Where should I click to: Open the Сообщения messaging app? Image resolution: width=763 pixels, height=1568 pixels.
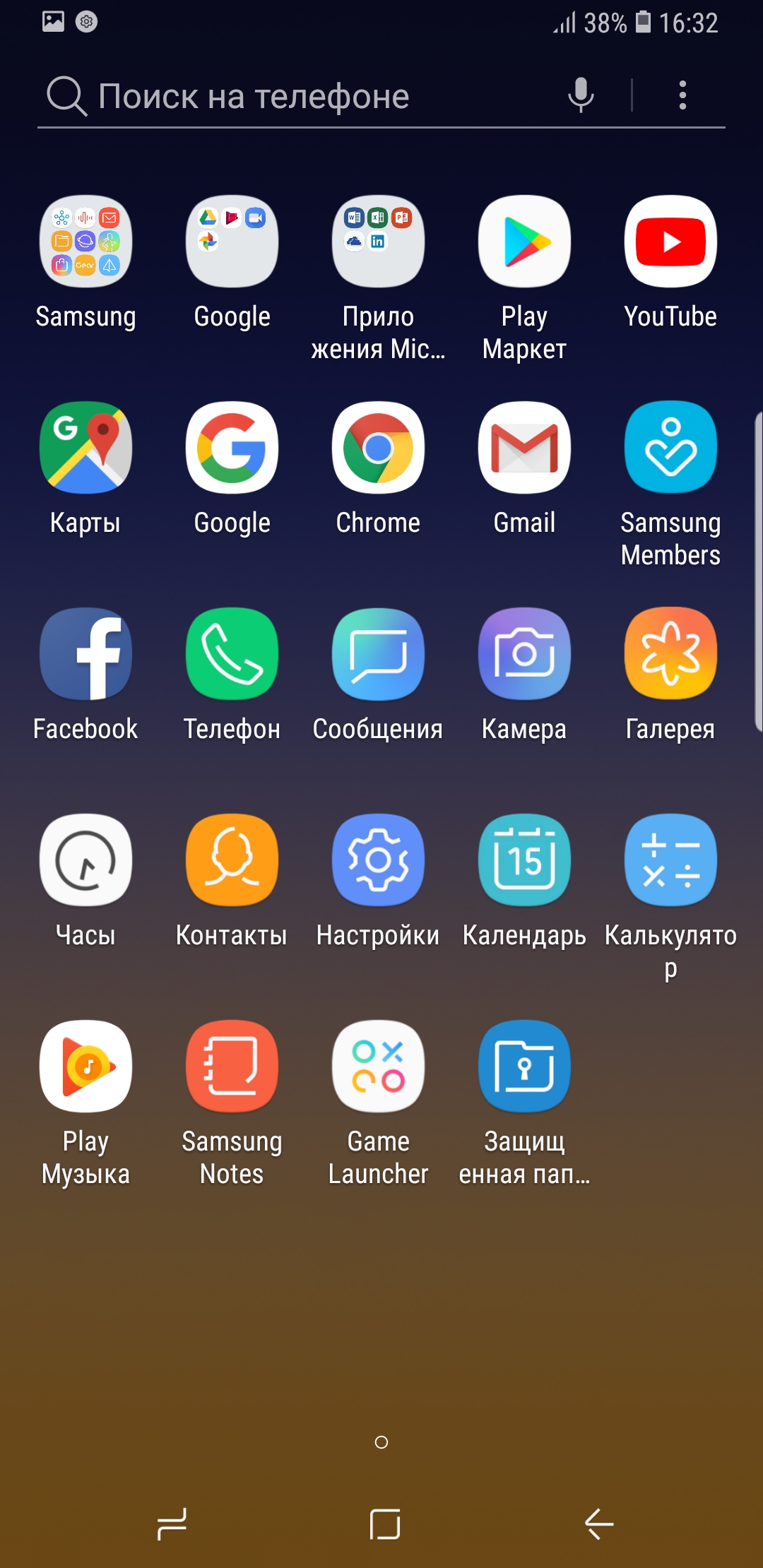(x=378, y=654)
